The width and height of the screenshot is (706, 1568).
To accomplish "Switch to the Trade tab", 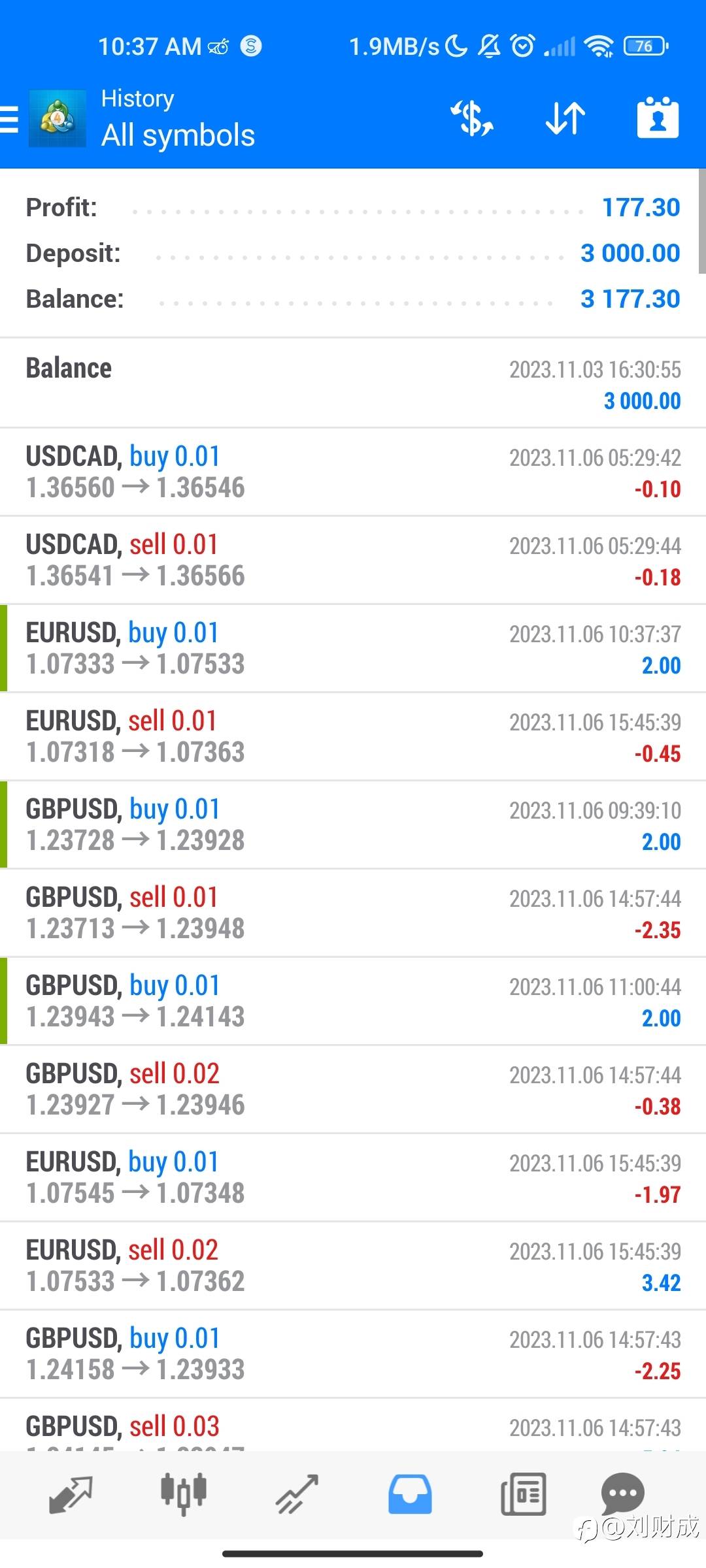I will [297, 1495].
